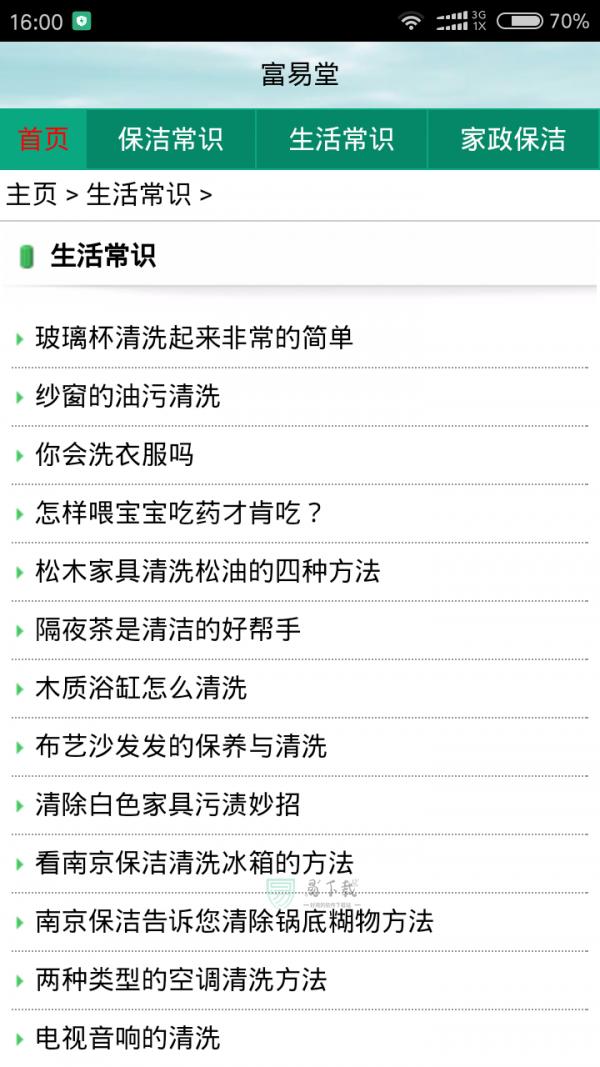Go to the 家政保洁 tab
600x1067 pixels.
pyautogui.click(x=513, y=139)
